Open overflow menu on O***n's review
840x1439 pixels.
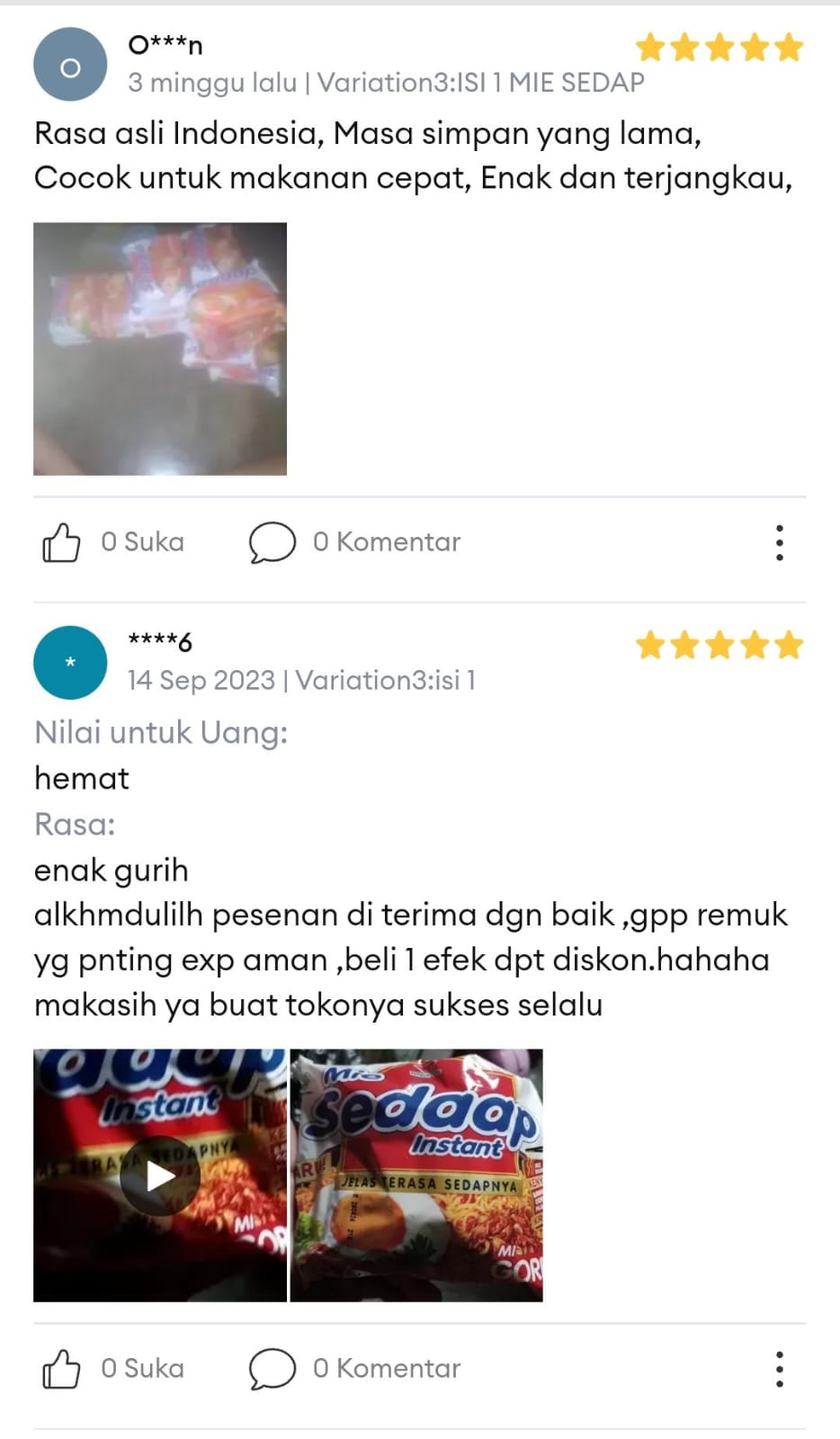point(779,543)
